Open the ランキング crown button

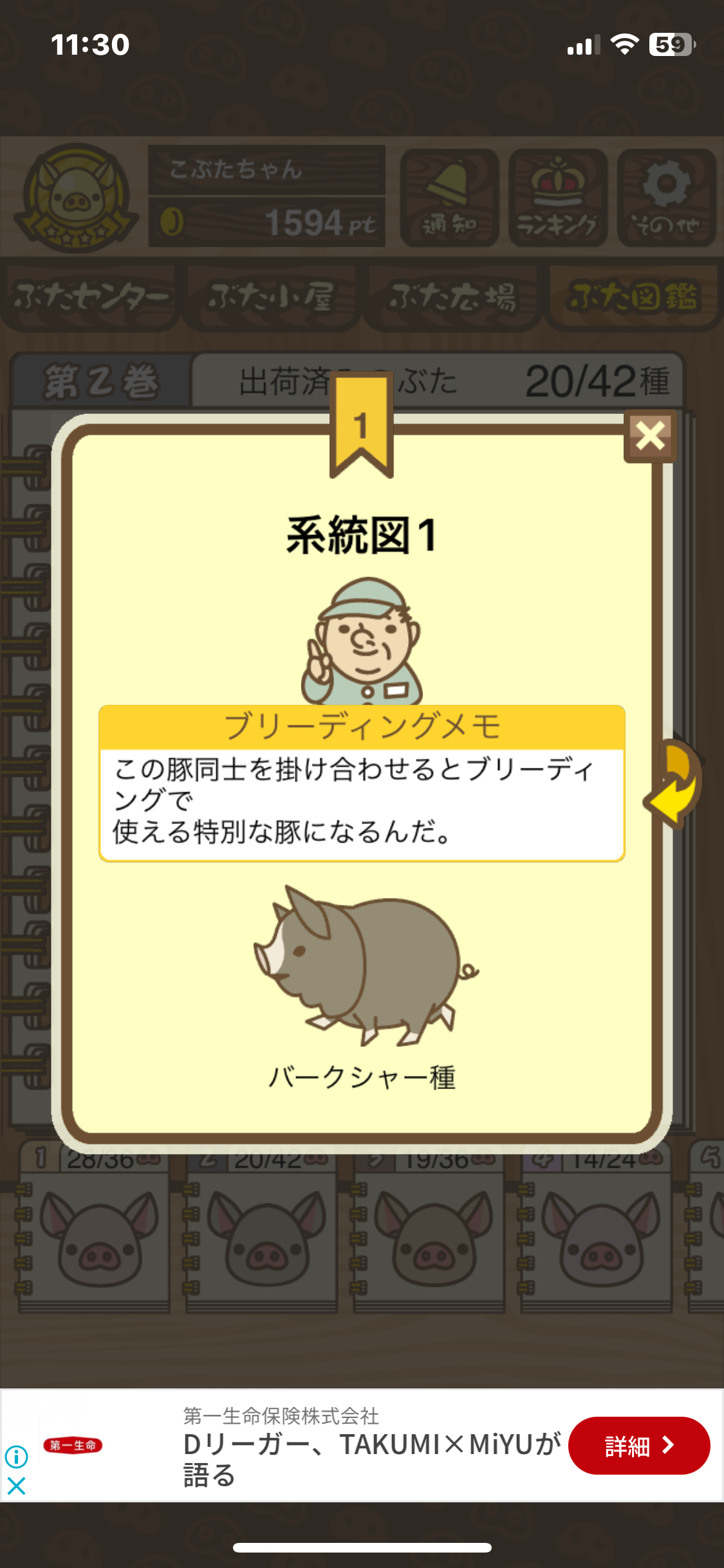(558, 198)
